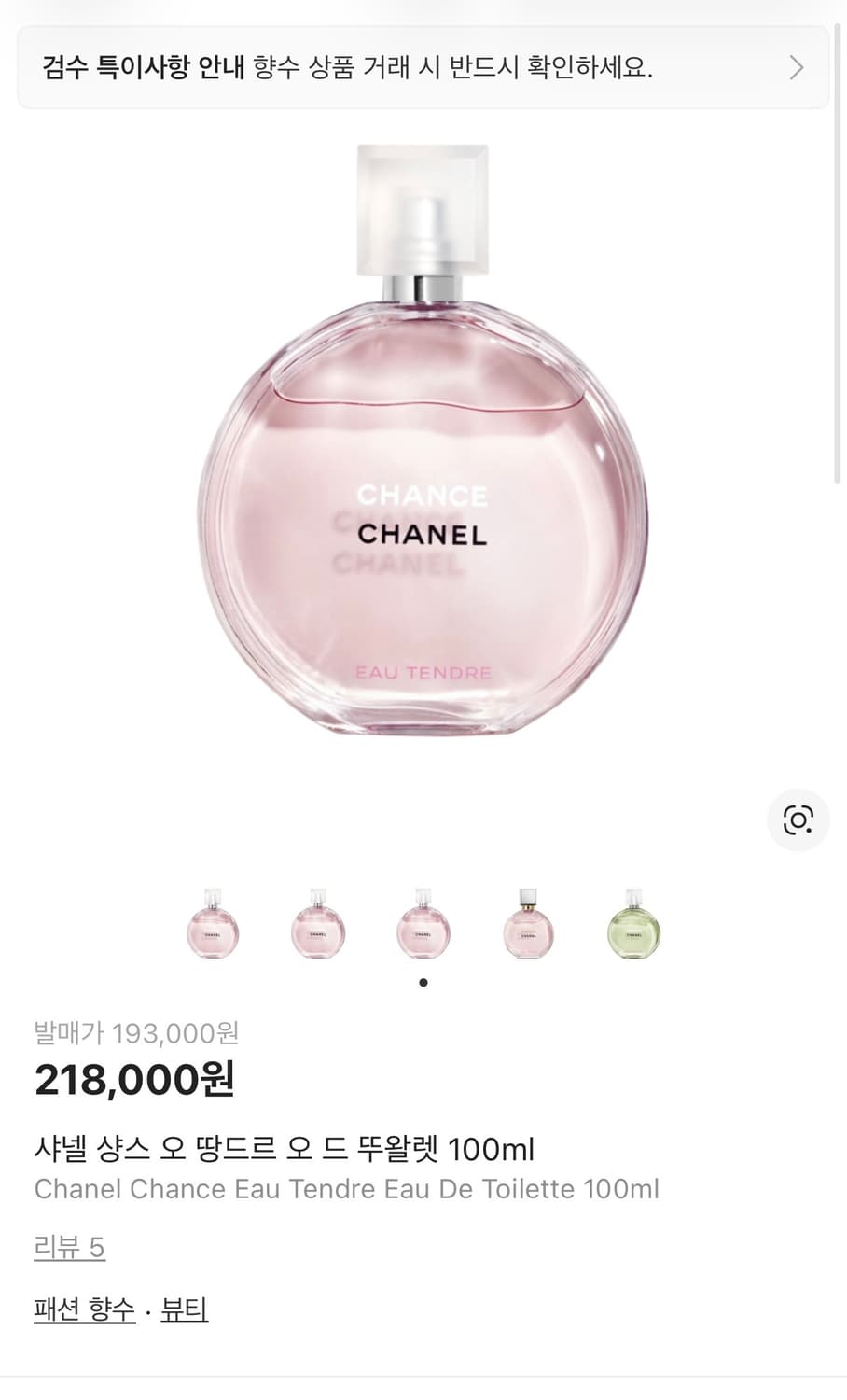Tap the main Eau Tendre product image
The width and height of the screenshot is (847, 1400).
(x=423, y=467)
